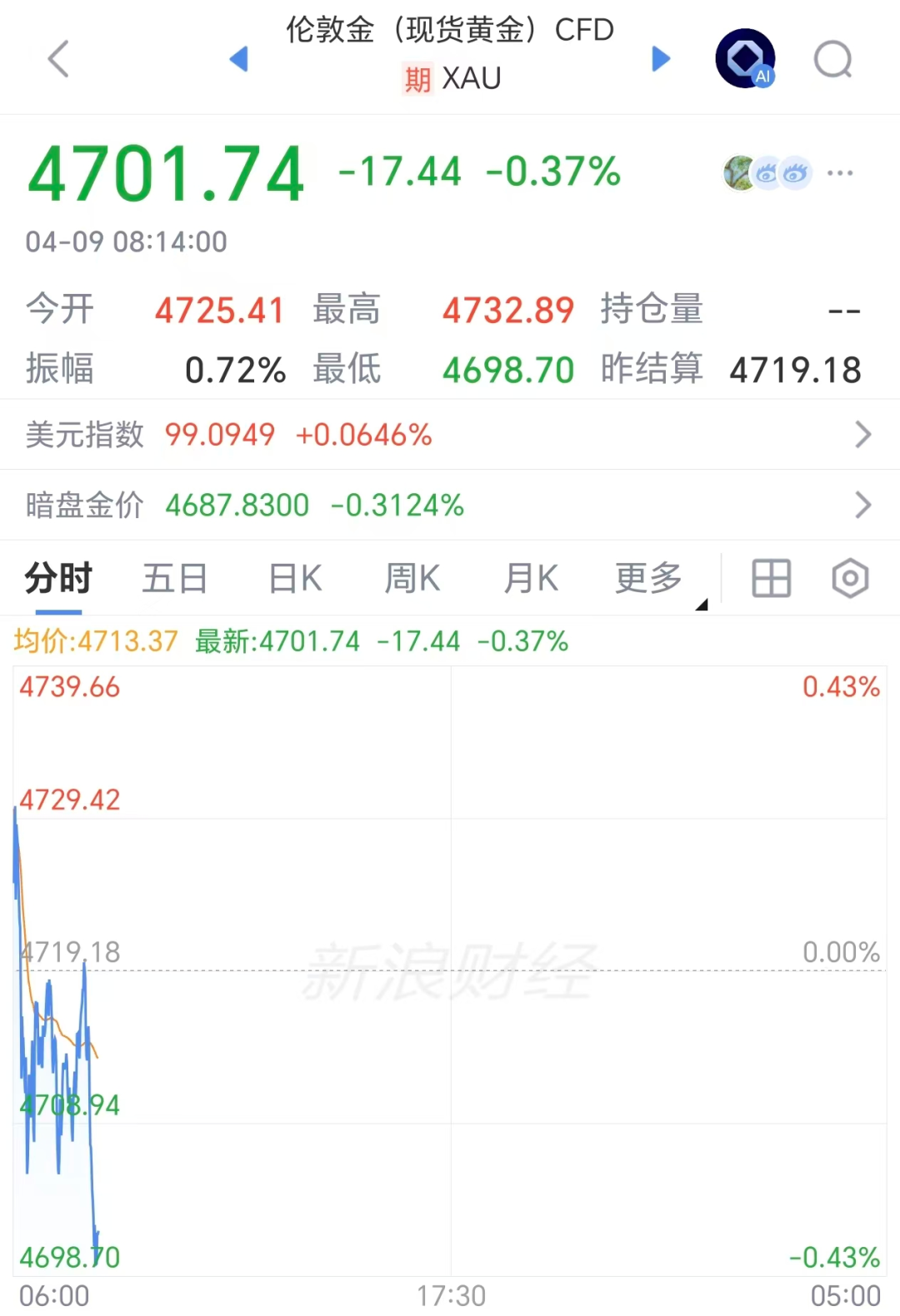Go to next instrument with blue right arrow
The width and height of the screenshot is (900, 1316).
661,58
